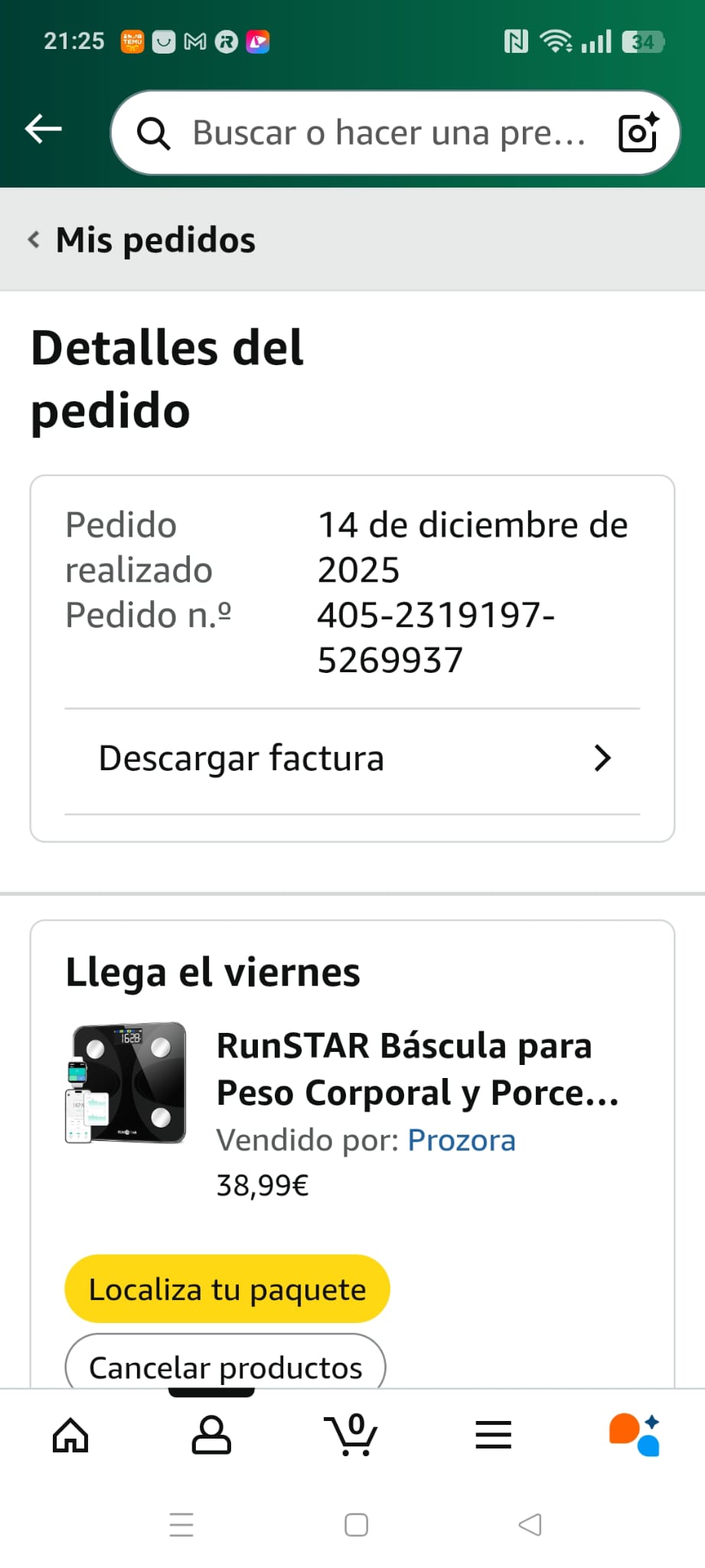The image size is (705, 1568).
Task: Tap the system back button
Action: point(530,1524)
